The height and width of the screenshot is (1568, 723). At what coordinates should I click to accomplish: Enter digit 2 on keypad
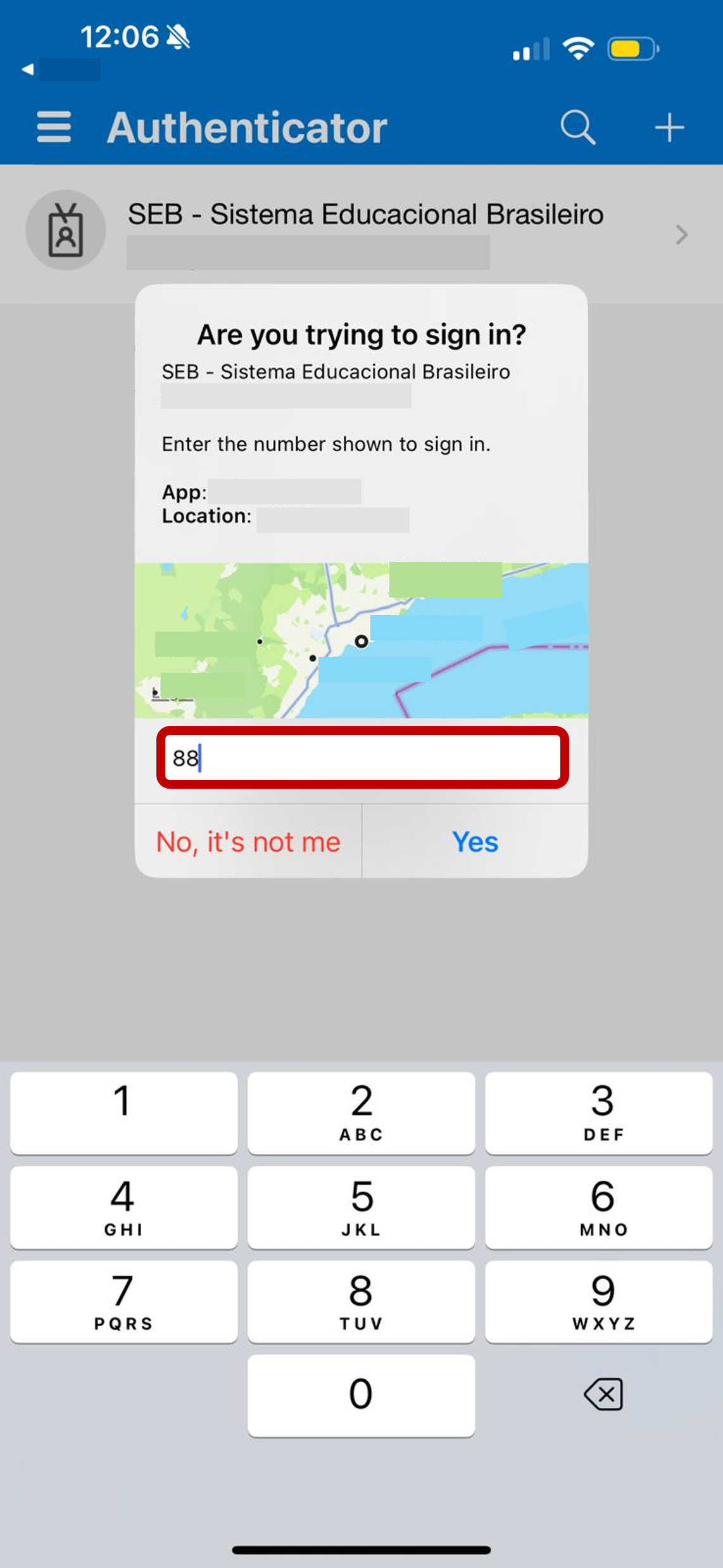tap(361, 1112)
